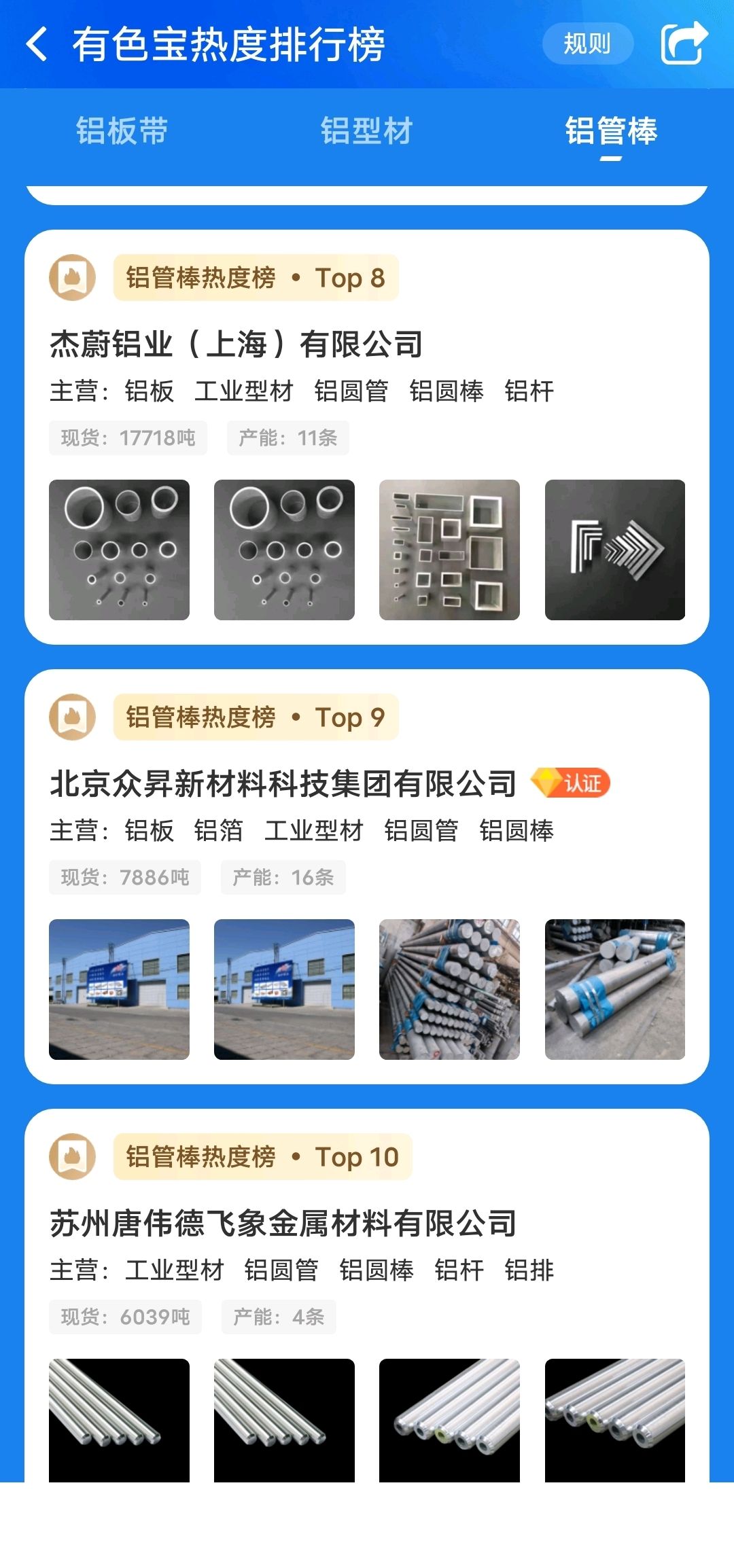Select the 铝管棒 tab
This screenshot has width=734, height=1568.
click(611, 130)
